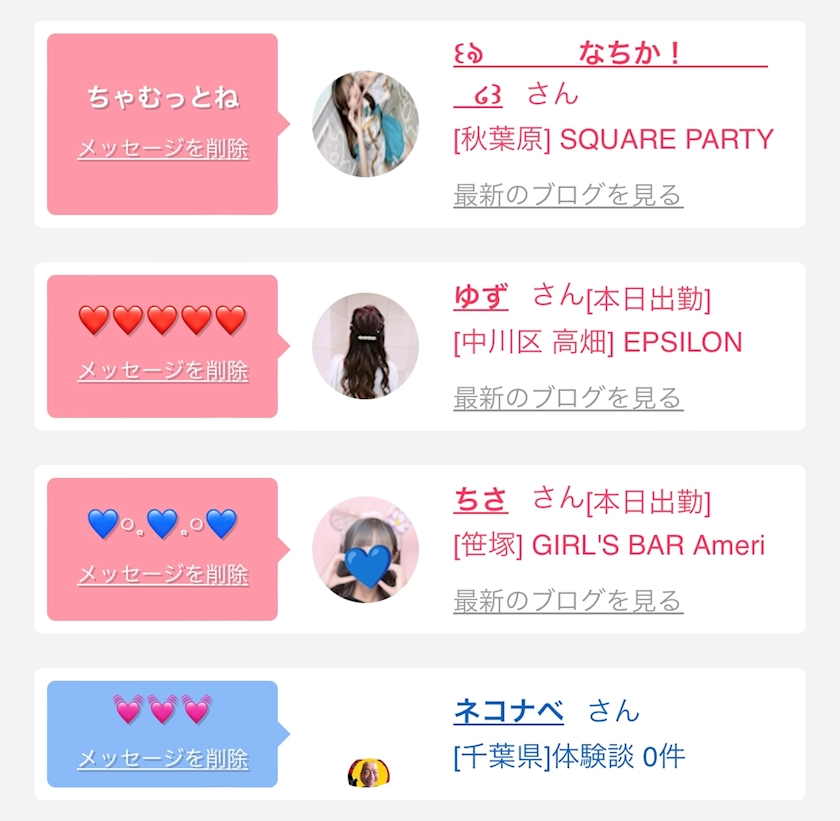Open なちか！'s profile name link
The image size is (840, 821).
(610, 74)
